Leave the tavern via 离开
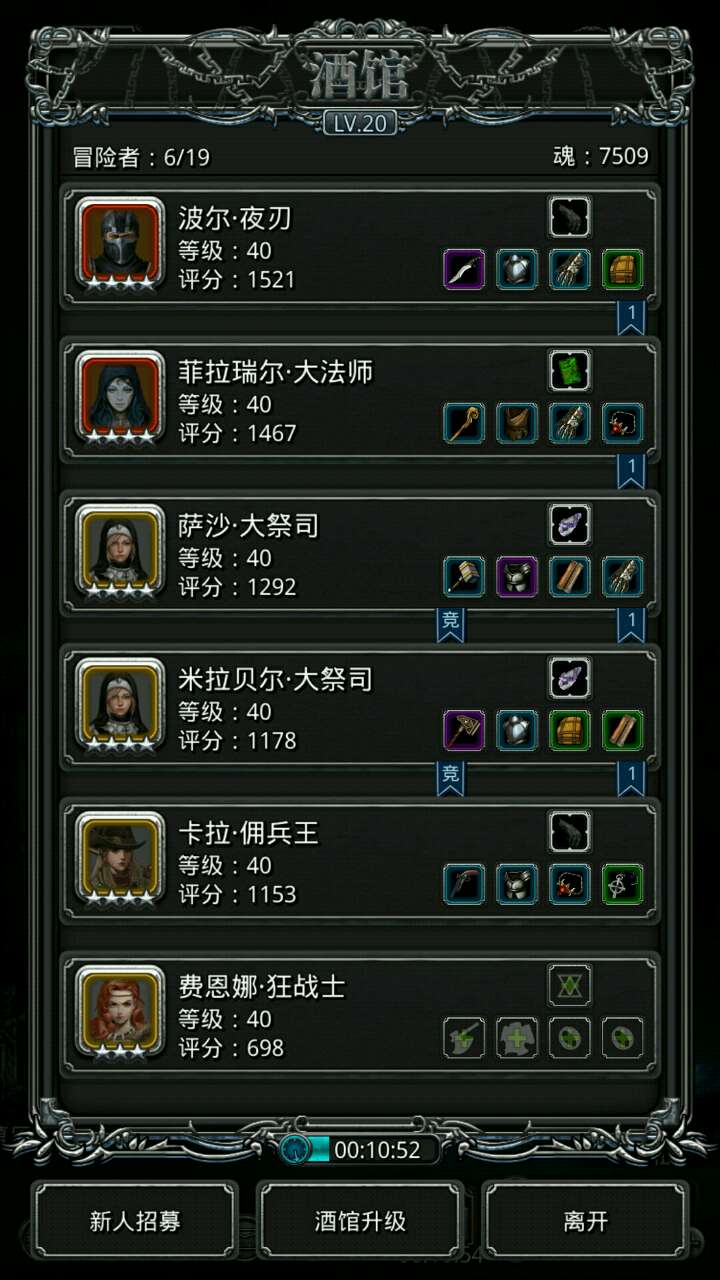The image size is (720, 1280). tap(585, 1221)
